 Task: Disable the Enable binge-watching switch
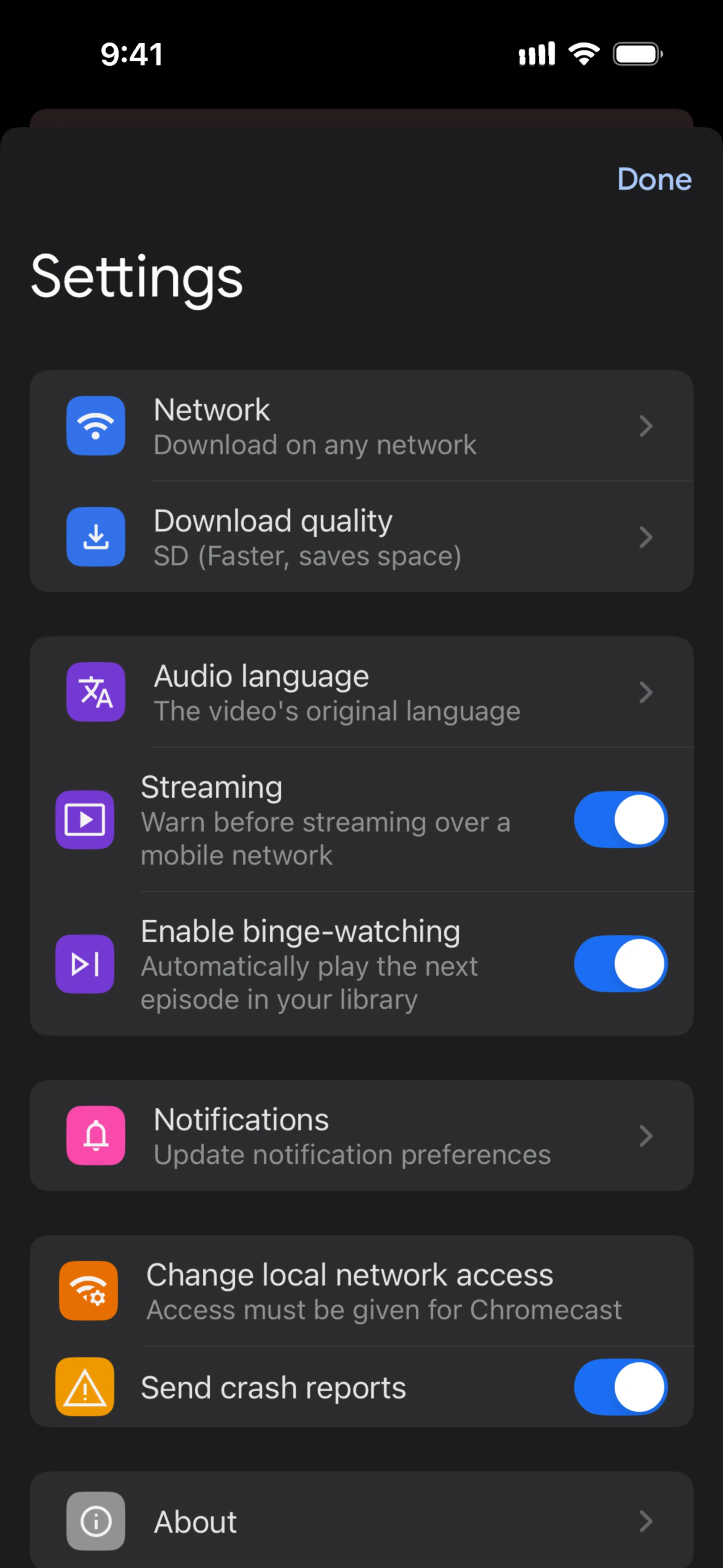coord(620,964)
